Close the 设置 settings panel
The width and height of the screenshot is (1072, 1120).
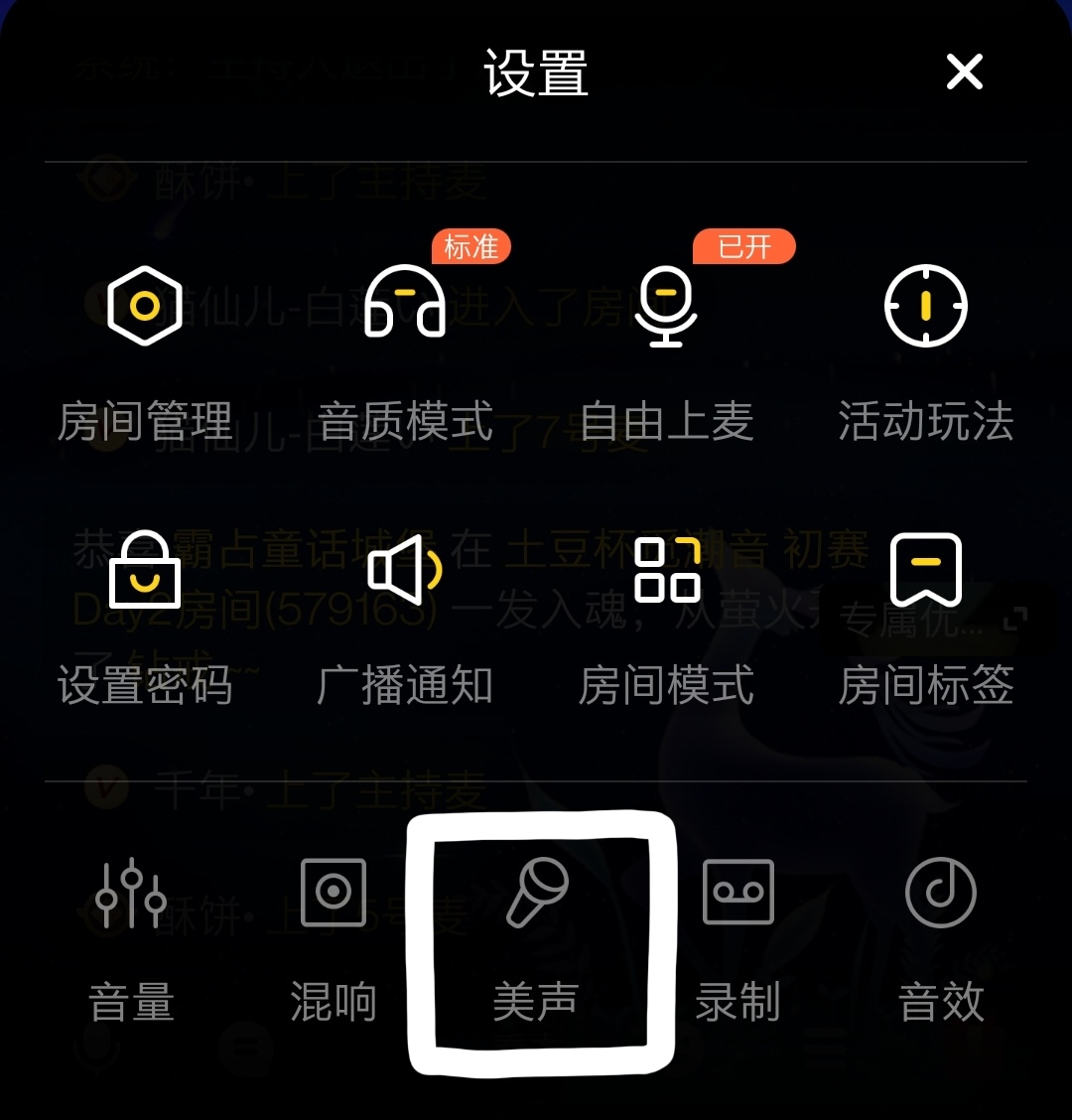point(964,72)
